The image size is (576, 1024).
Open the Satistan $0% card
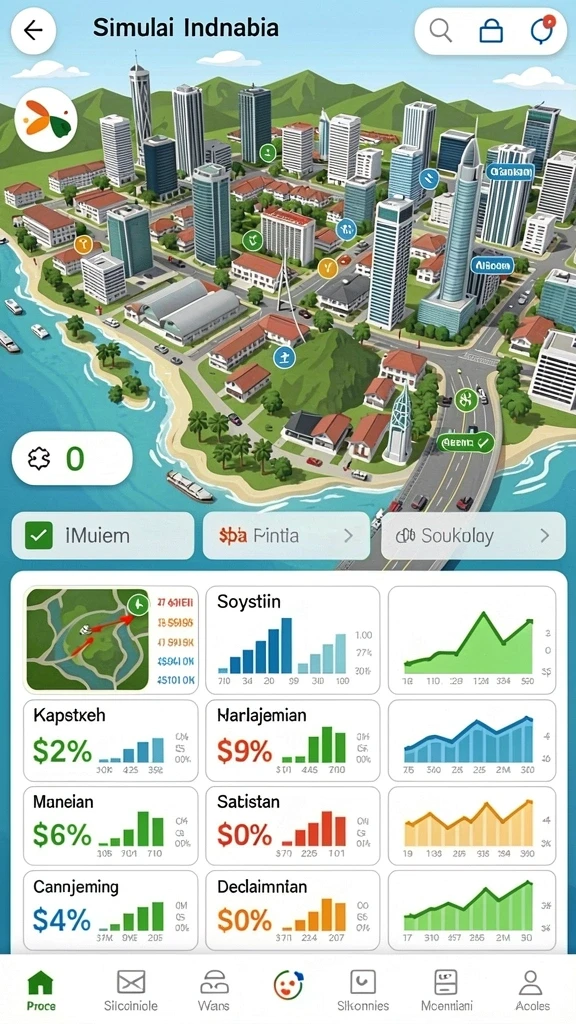coord(293,826)
